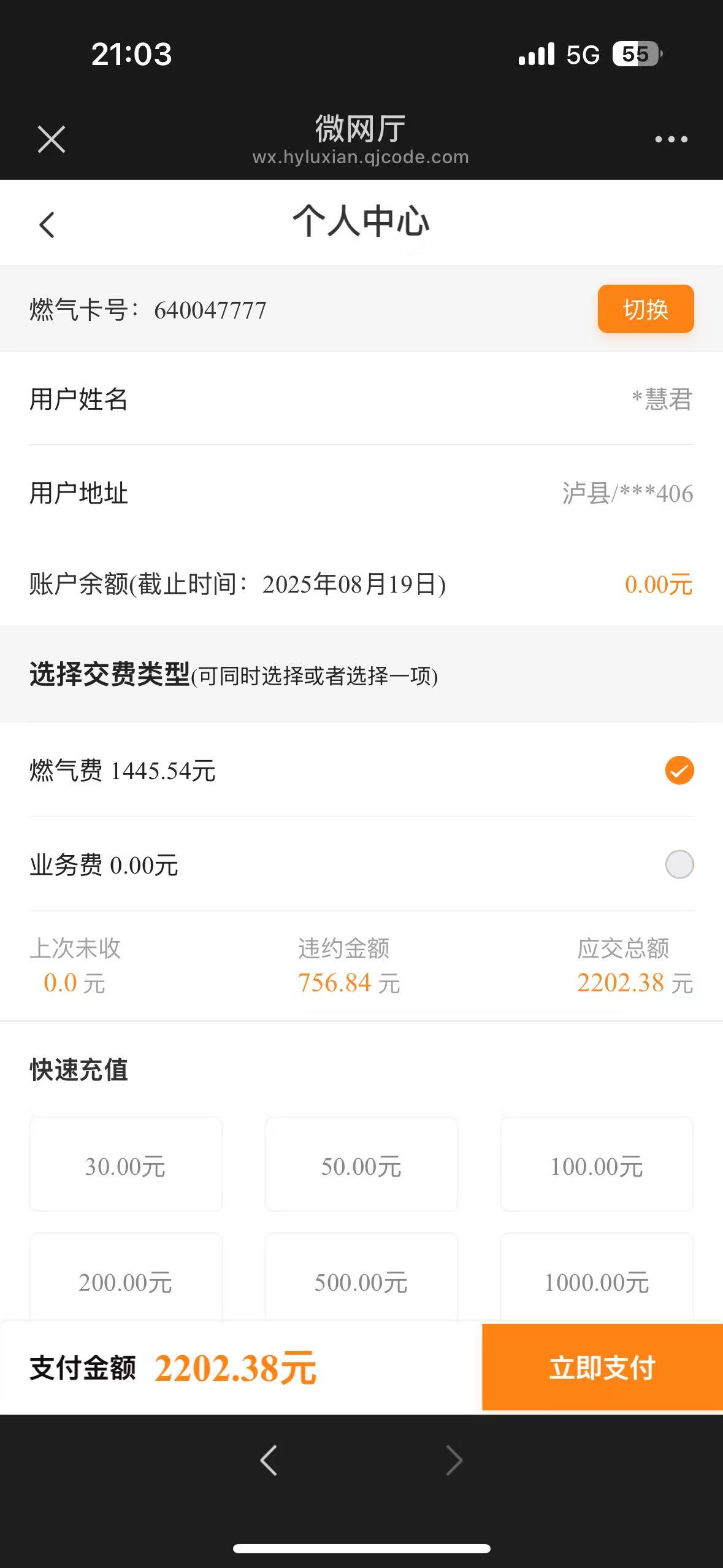Select the 业务费 0.00元 option
This screenshot has width=723, height=1568.
pyautogui.click(x=679, y=864)
